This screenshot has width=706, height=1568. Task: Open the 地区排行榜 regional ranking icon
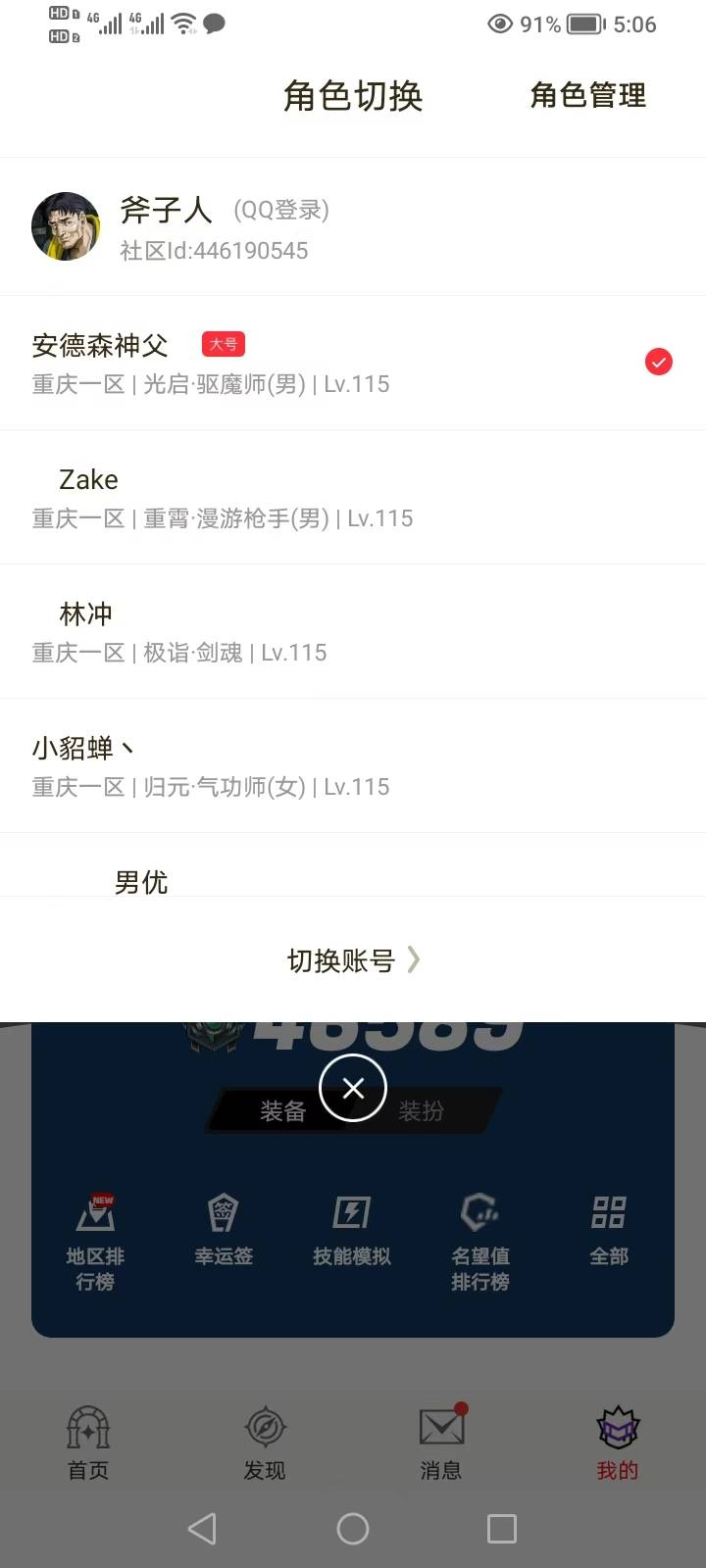pyautogui.click(x=94, y=1235)
